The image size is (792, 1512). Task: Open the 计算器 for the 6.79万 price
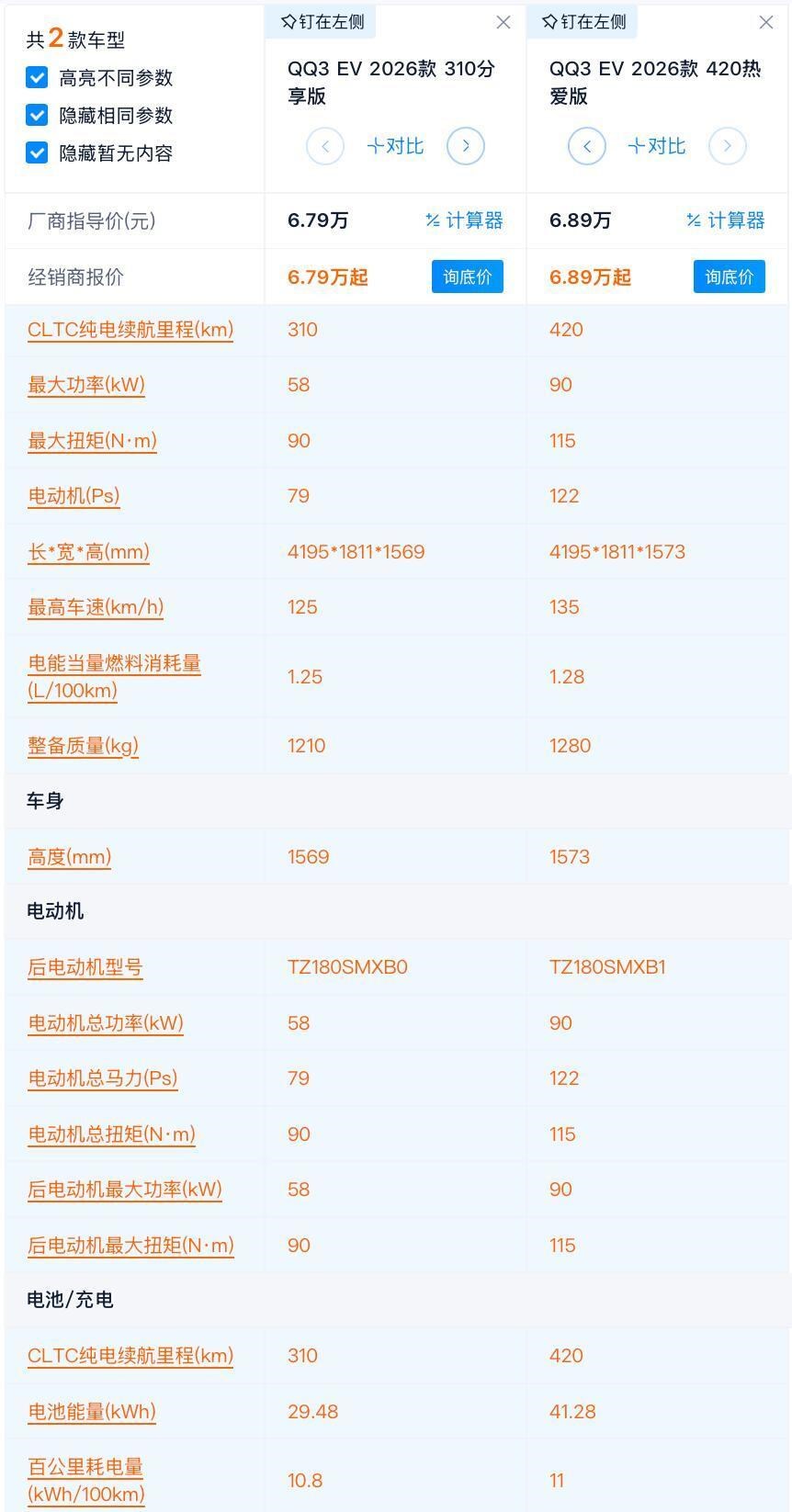464,220
